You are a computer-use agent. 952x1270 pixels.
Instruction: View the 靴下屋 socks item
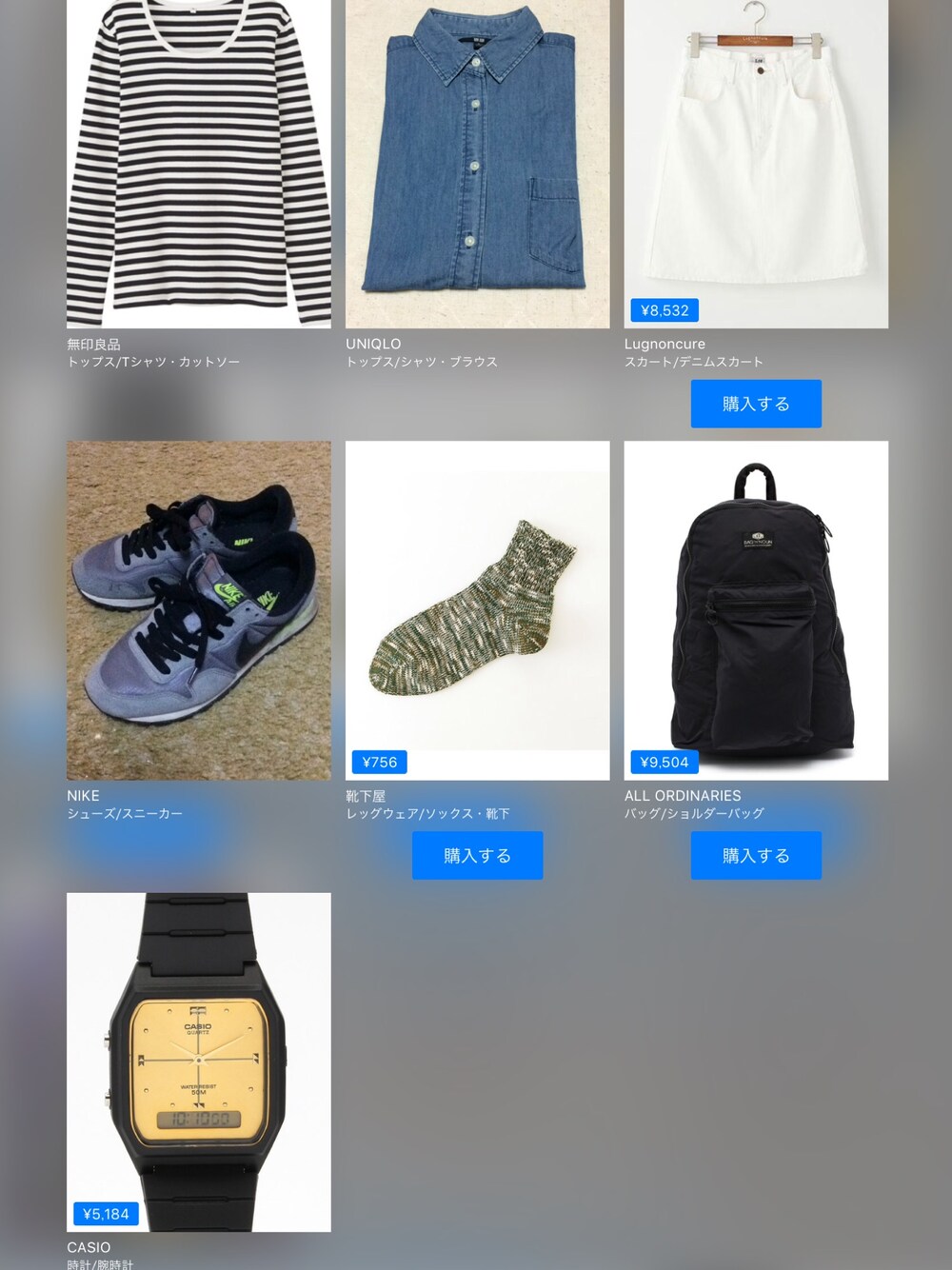[477, 610]
